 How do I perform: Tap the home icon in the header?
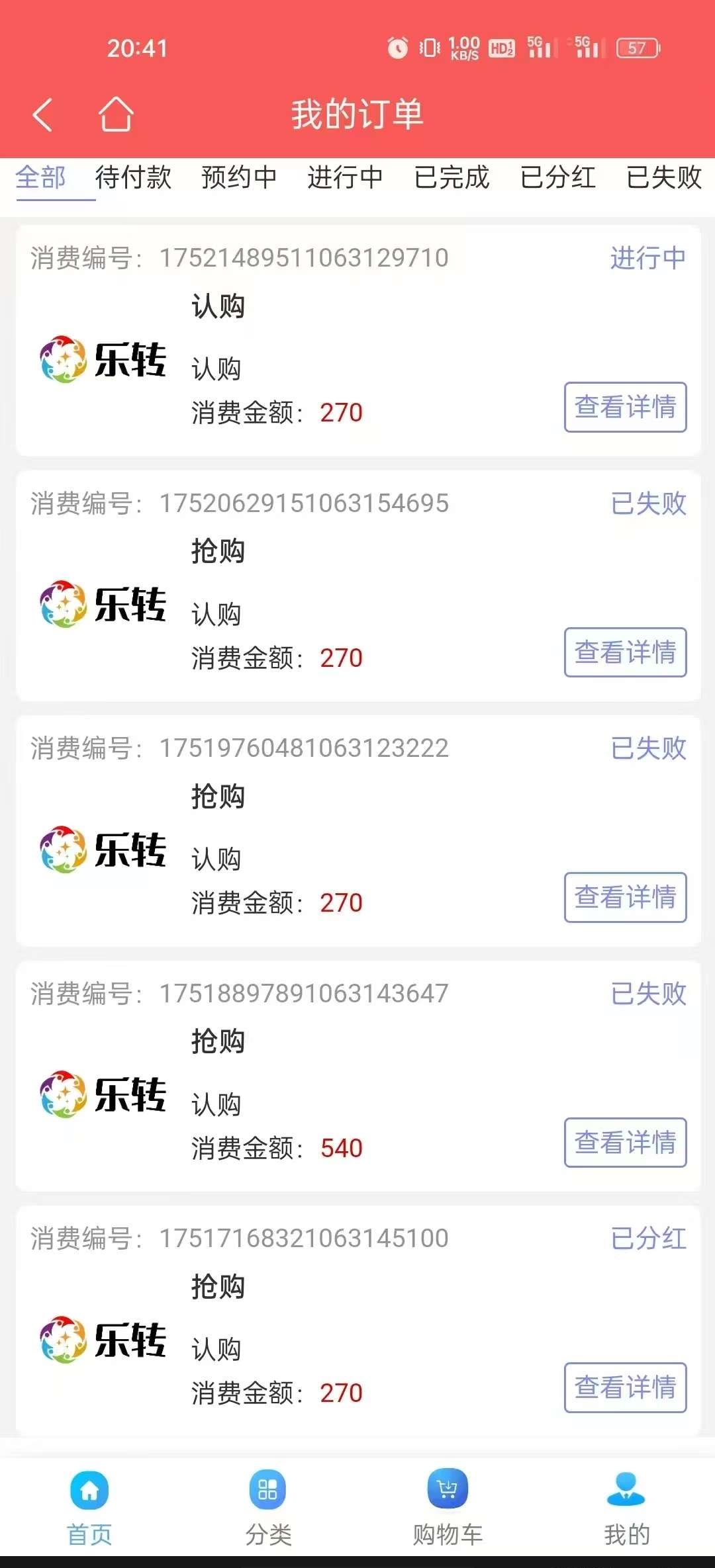click(116, 114)
